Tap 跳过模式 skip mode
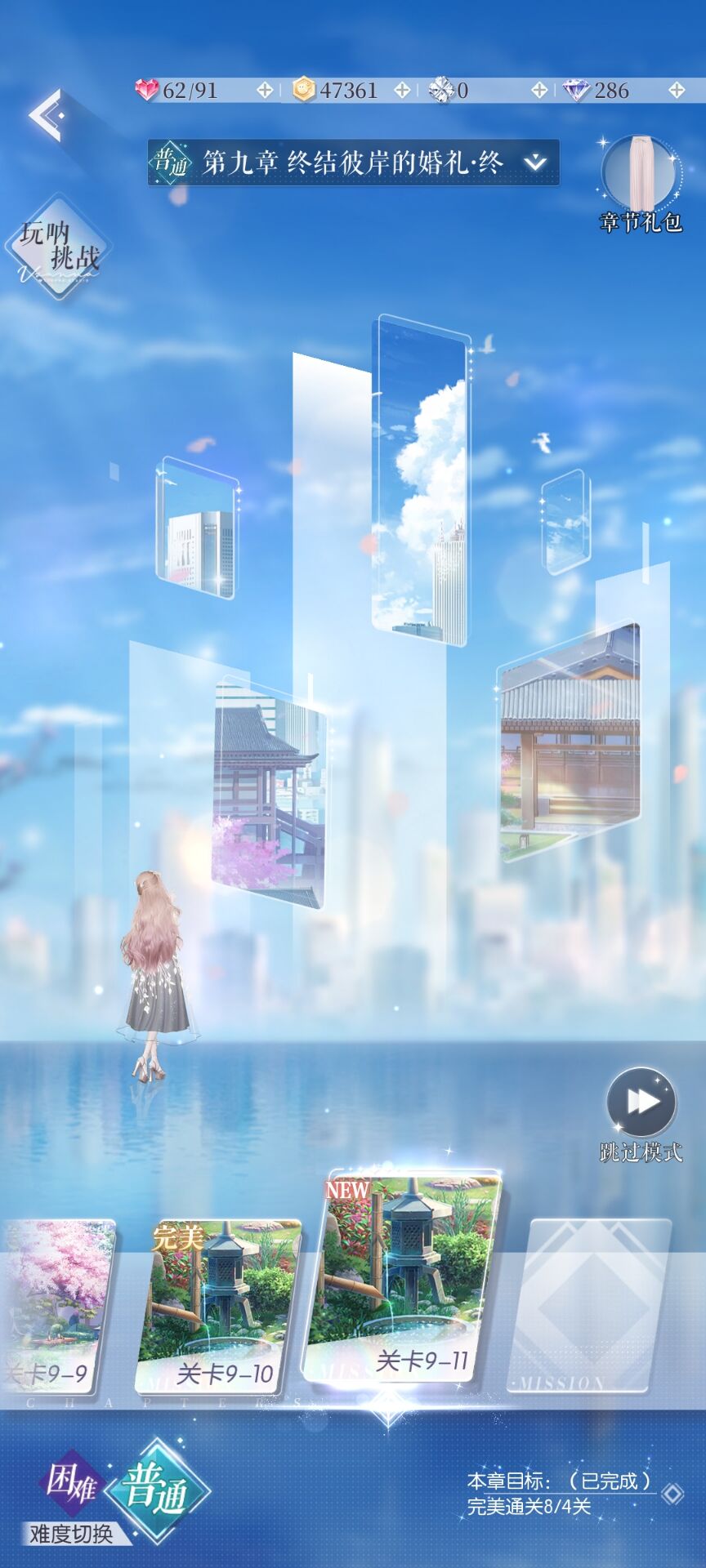 coord(641,1114)
